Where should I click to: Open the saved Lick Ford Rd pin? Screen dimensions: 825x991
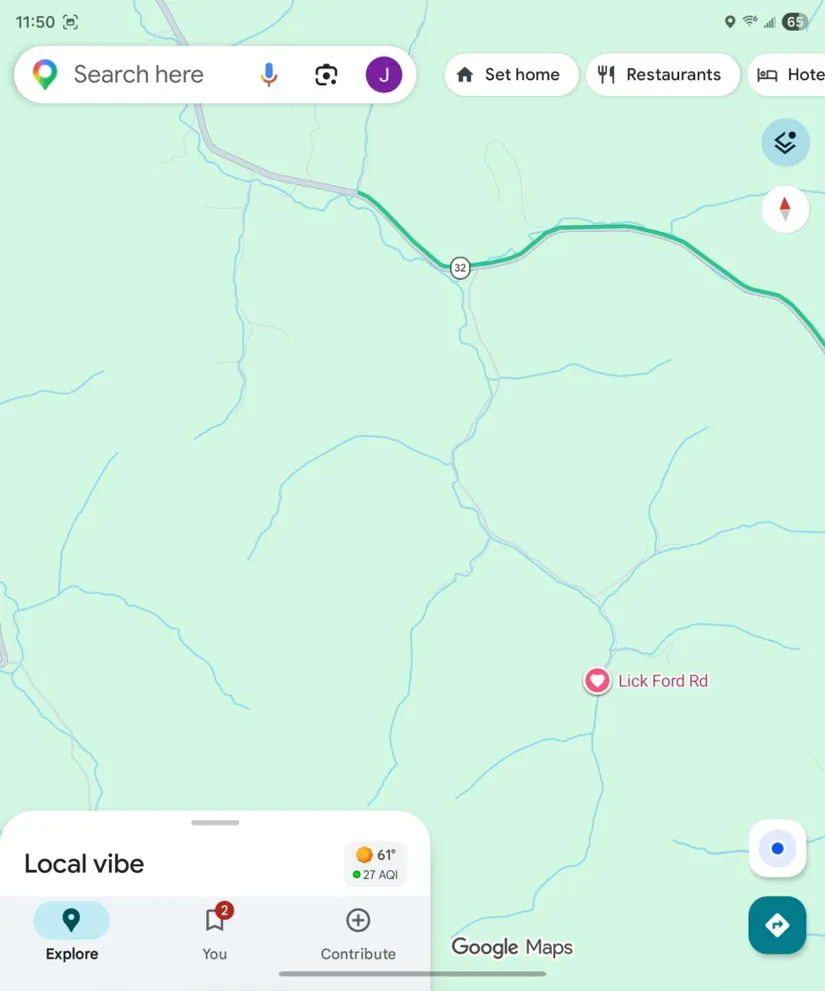click(597, 681)
